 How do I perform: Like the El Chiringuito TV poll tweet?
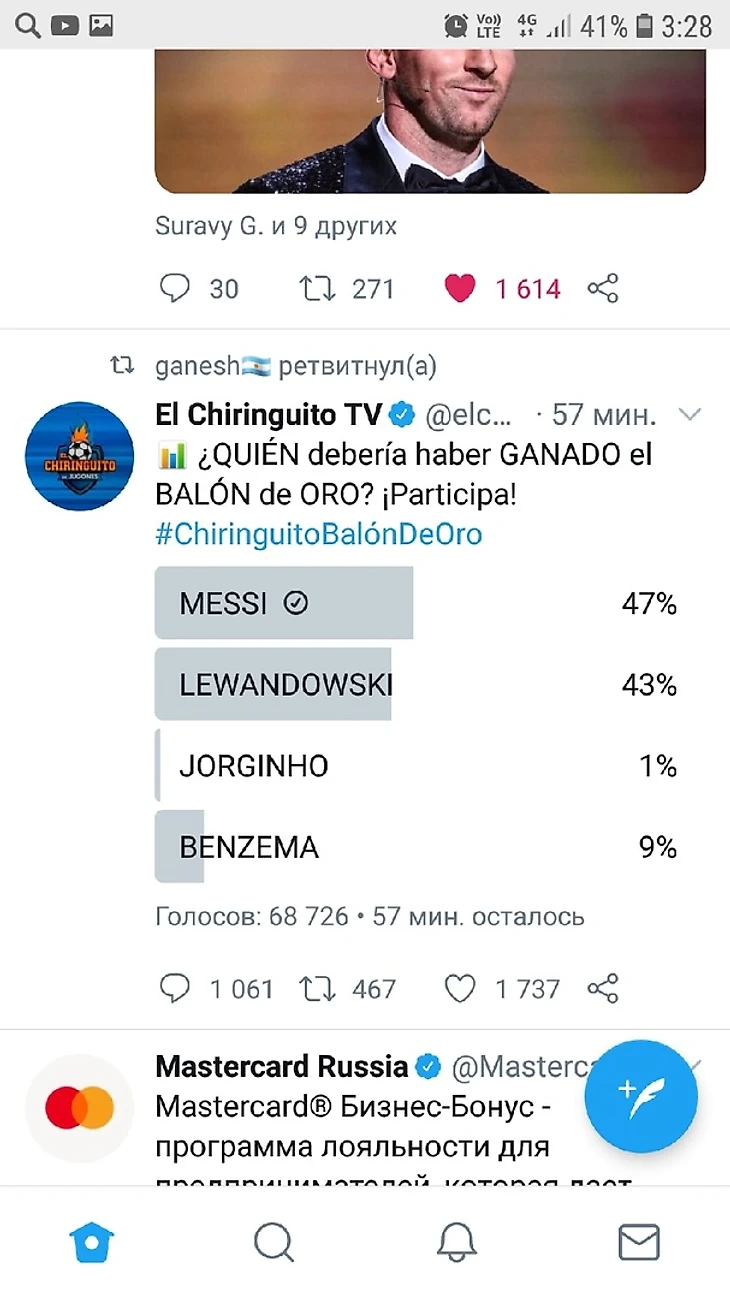pyautogui.click(x=460, y=989)
